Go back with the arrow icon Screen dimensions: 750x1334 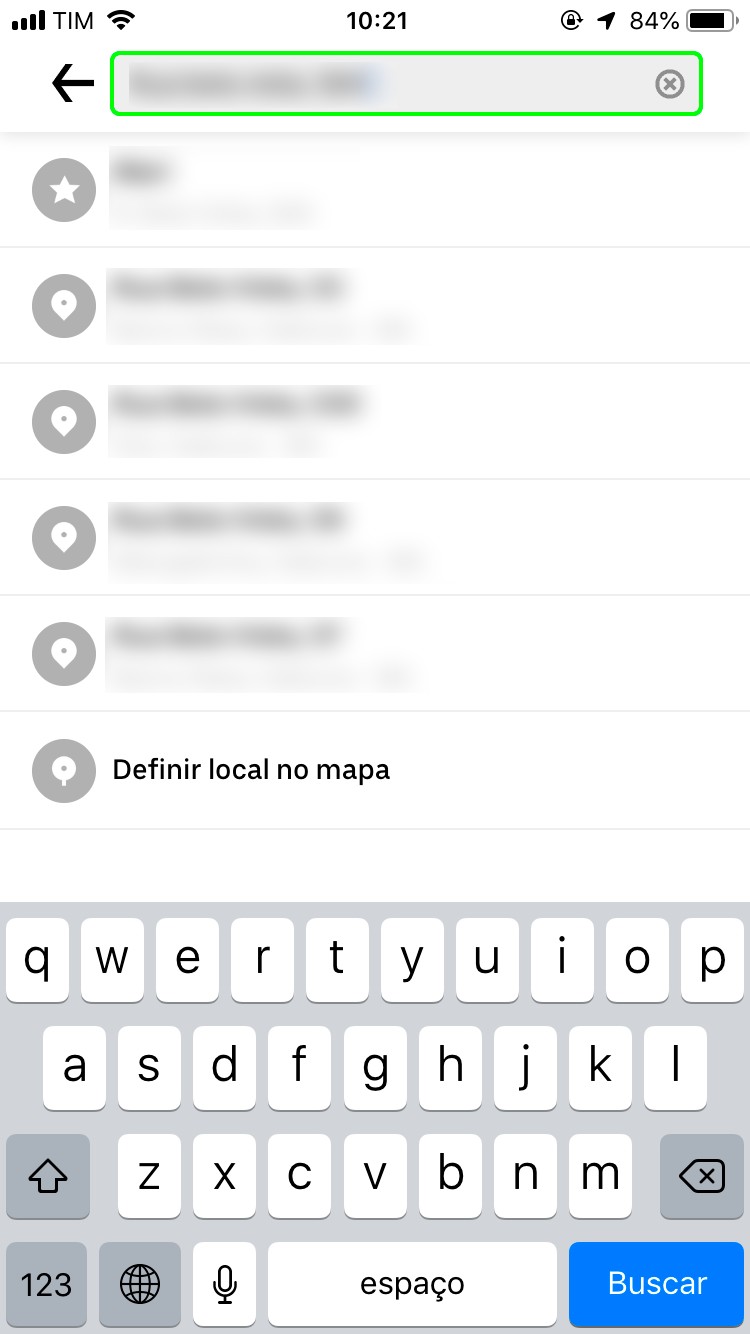(x=73, y=84)
